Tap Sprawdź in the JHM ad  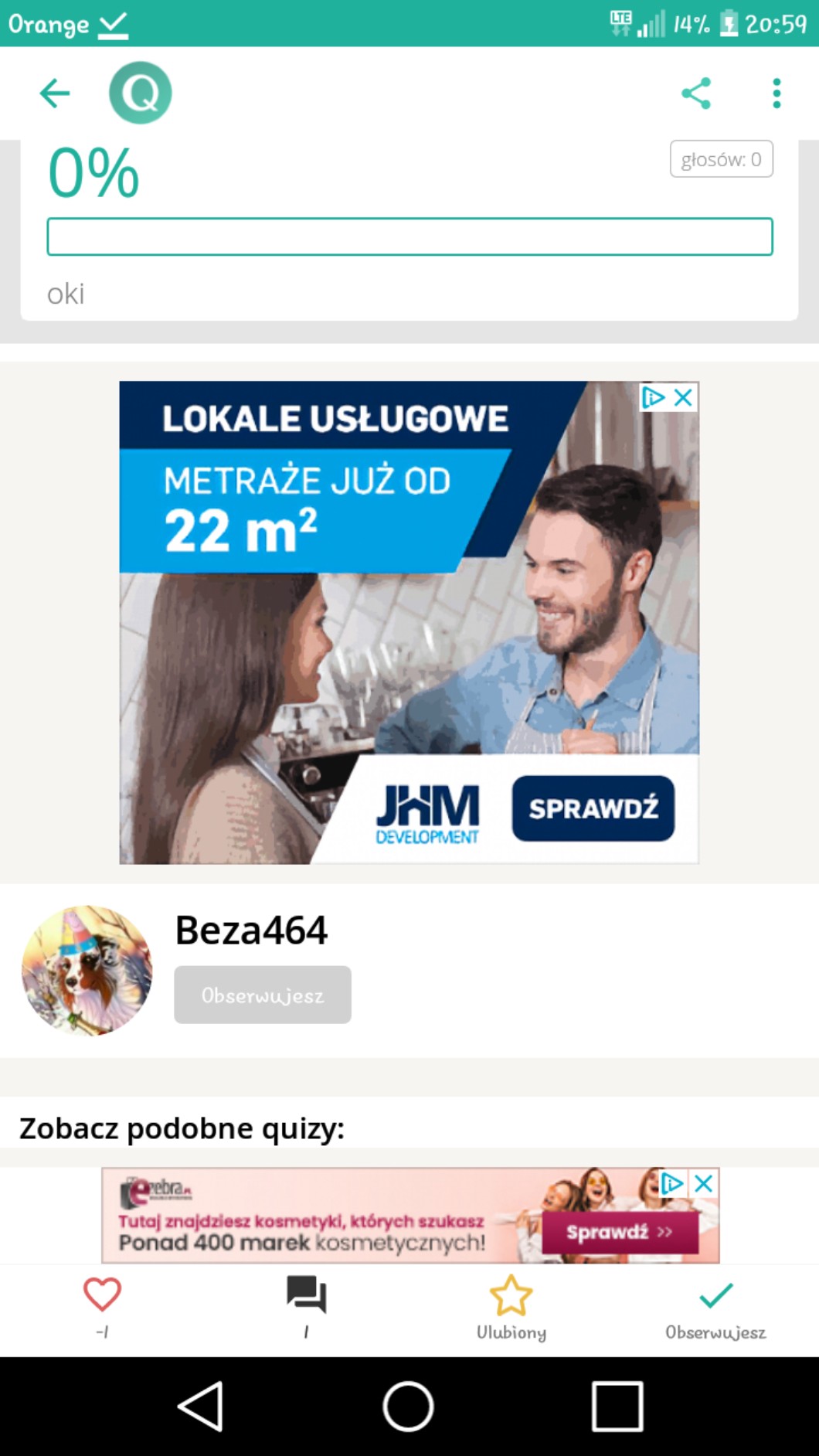coord(593,808)
